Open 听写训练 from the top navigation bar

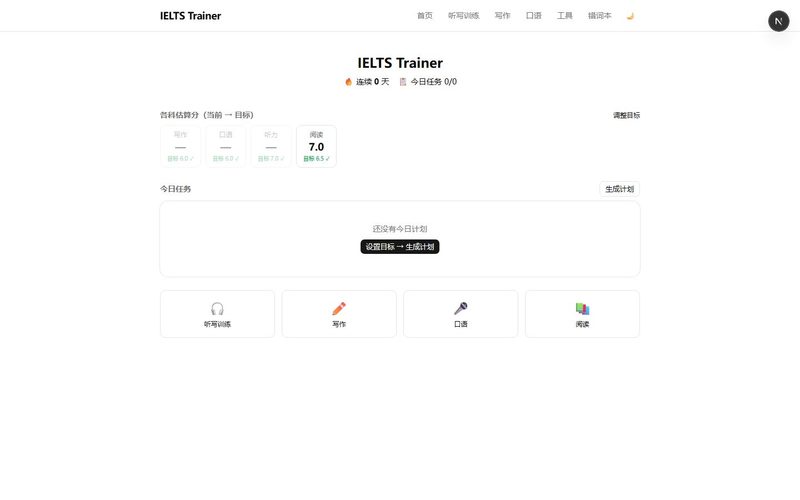[x=463, y=16]
